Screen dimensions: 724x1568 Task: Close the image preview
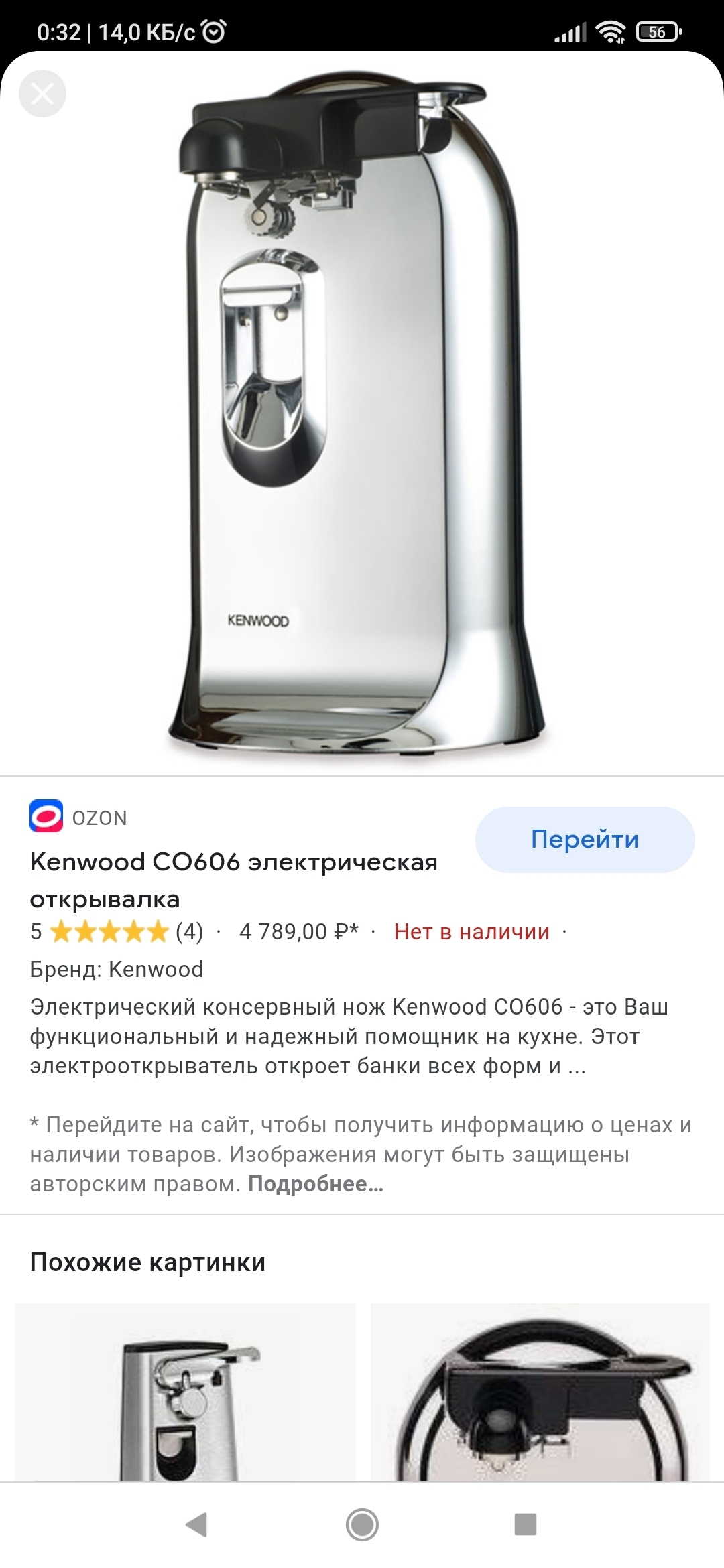click(x=42, y=94)
